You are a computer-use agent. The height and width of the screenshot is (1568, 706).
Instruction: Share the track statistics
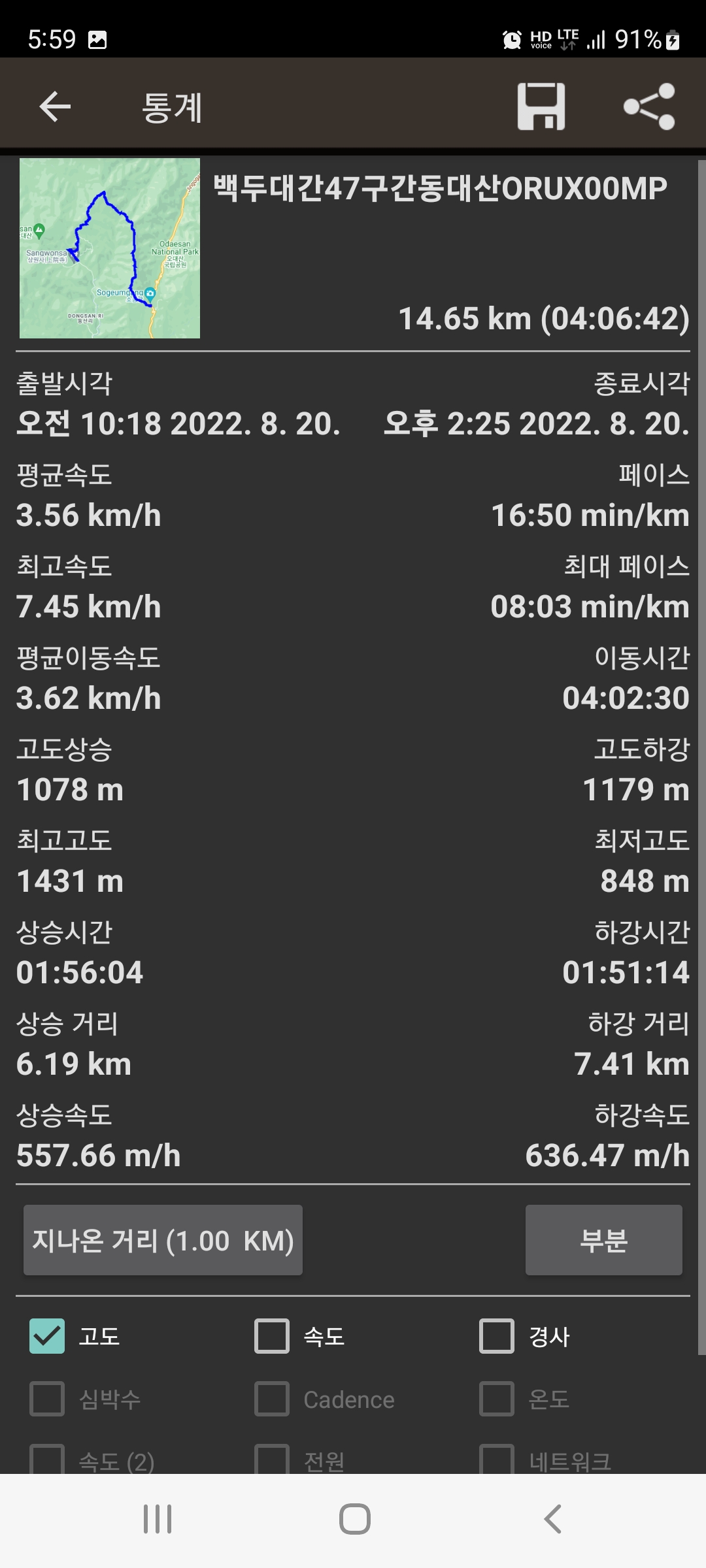tap(649, 106)
